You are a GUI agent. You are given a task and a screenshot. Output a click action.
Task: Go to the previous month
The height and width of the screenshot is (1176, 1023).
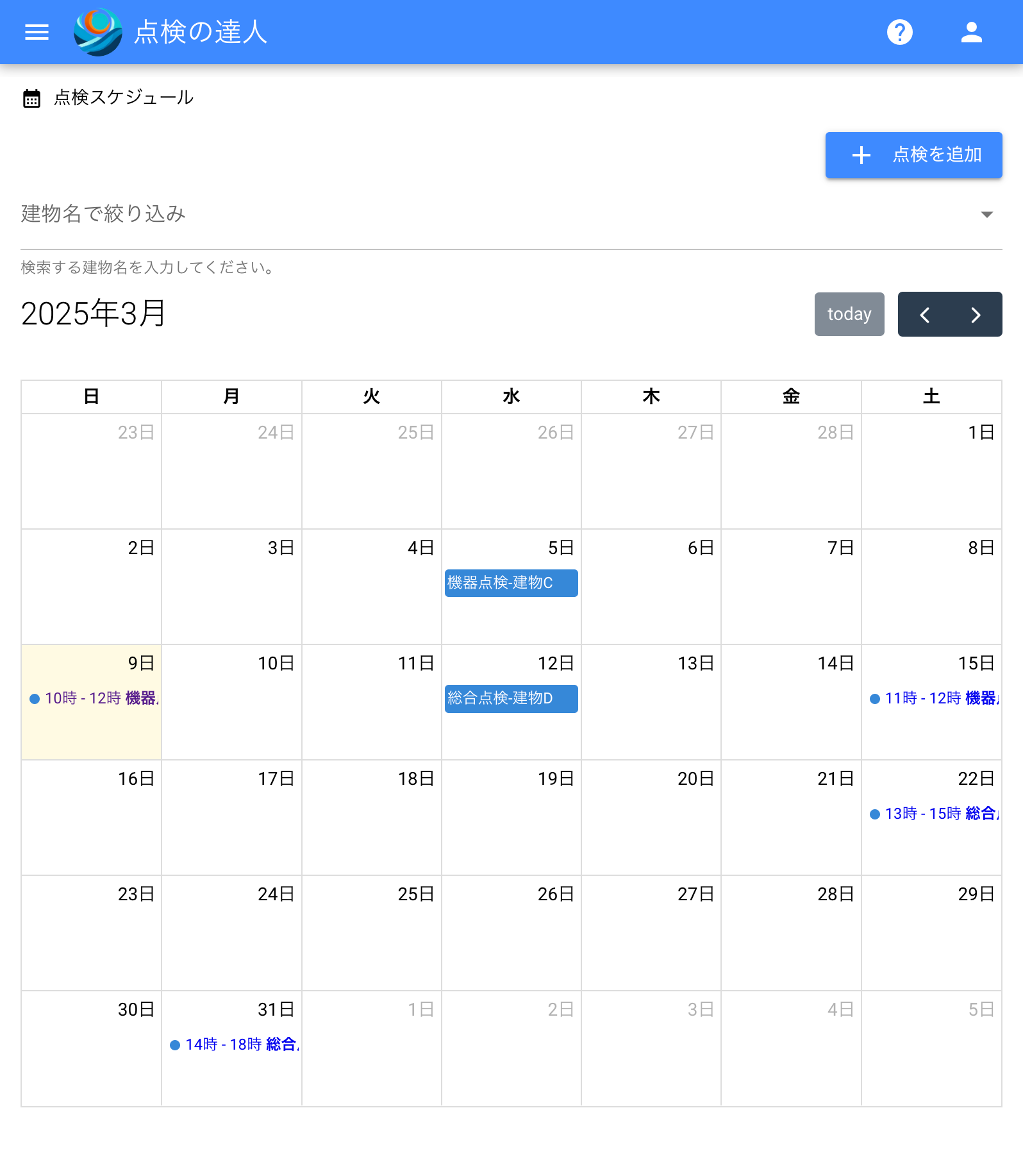pyautogui.click(x=924, y=314)
